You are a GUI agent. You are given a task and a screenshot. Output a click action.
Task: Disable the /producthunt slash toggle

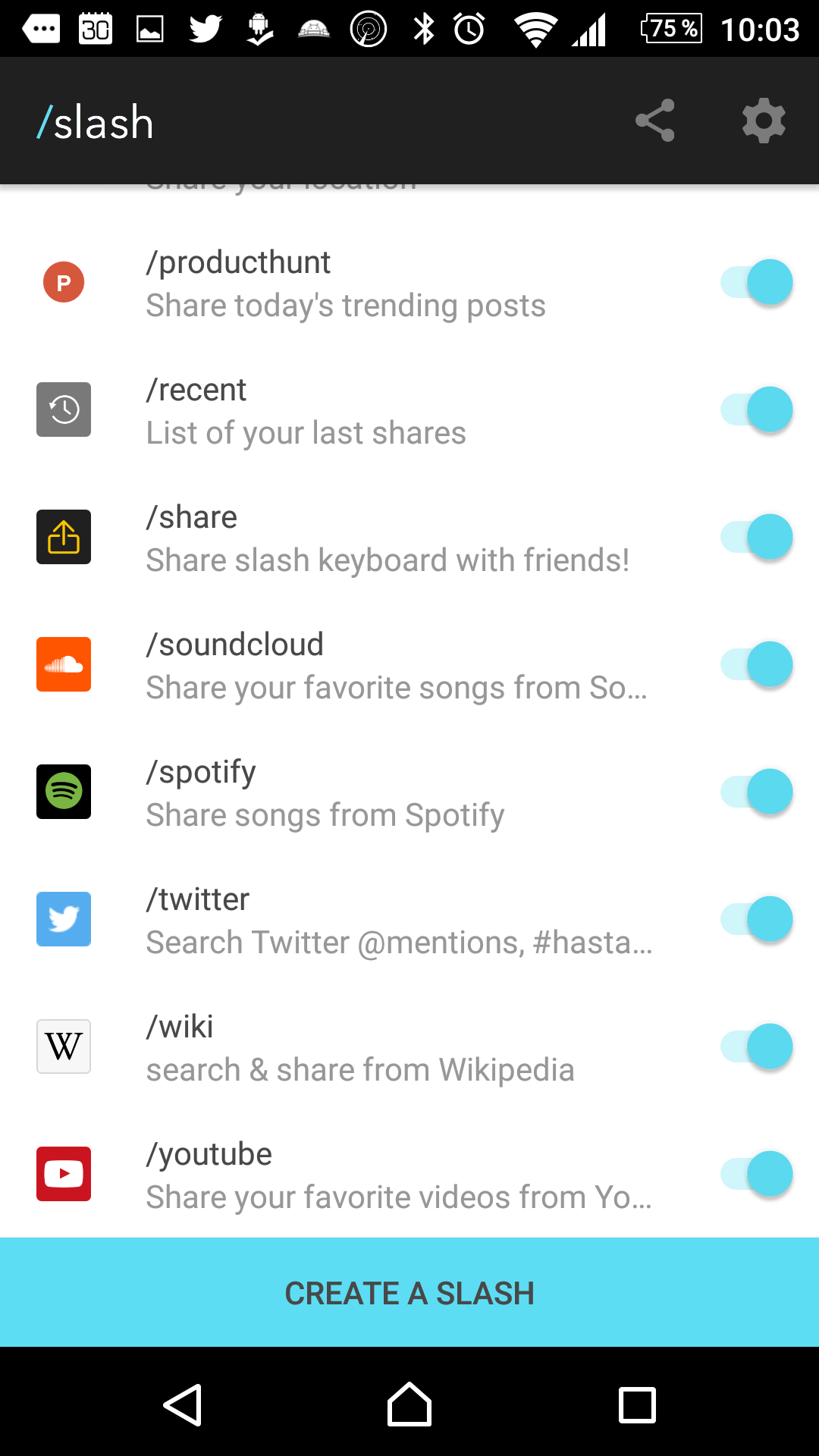coord(756,283)
